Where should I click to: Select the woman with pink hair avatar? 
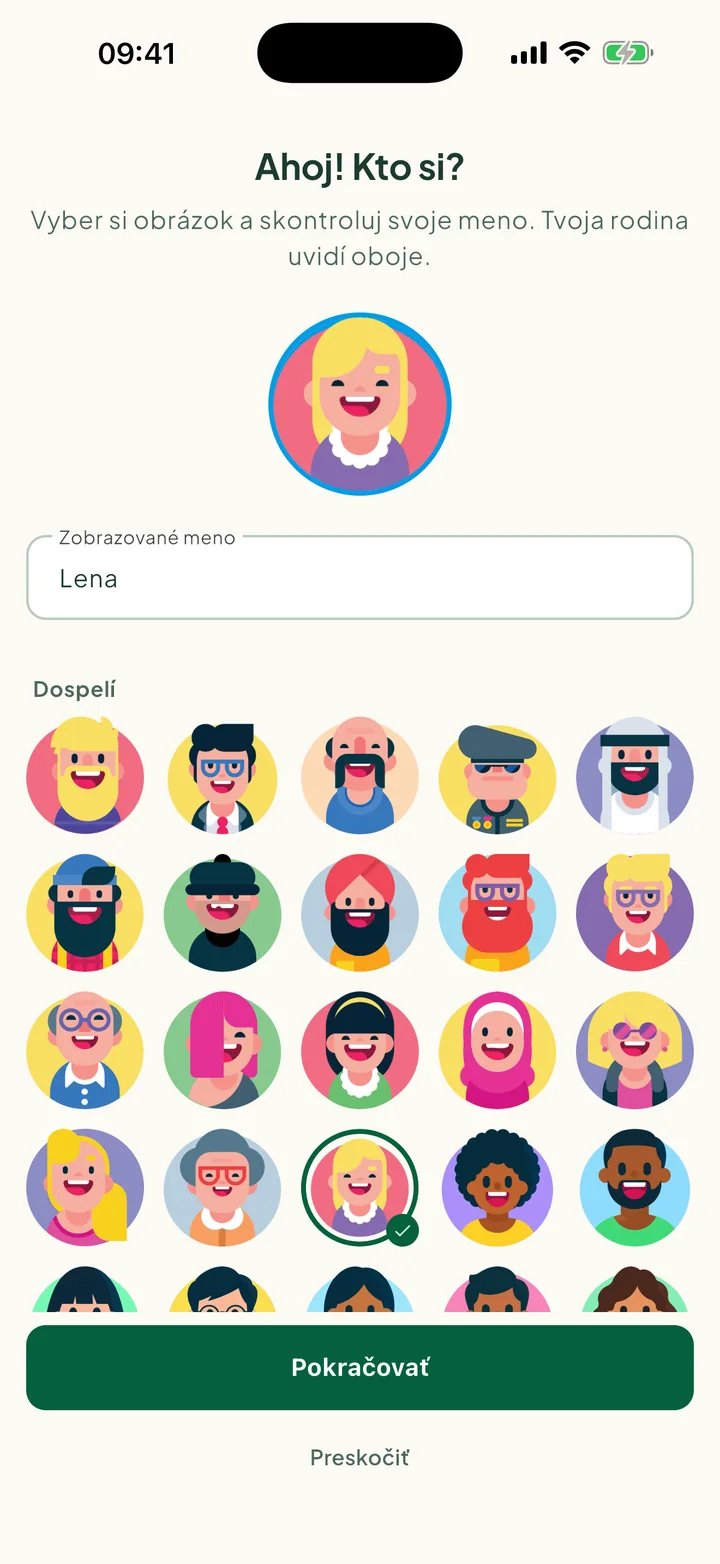click(222, 1051)
